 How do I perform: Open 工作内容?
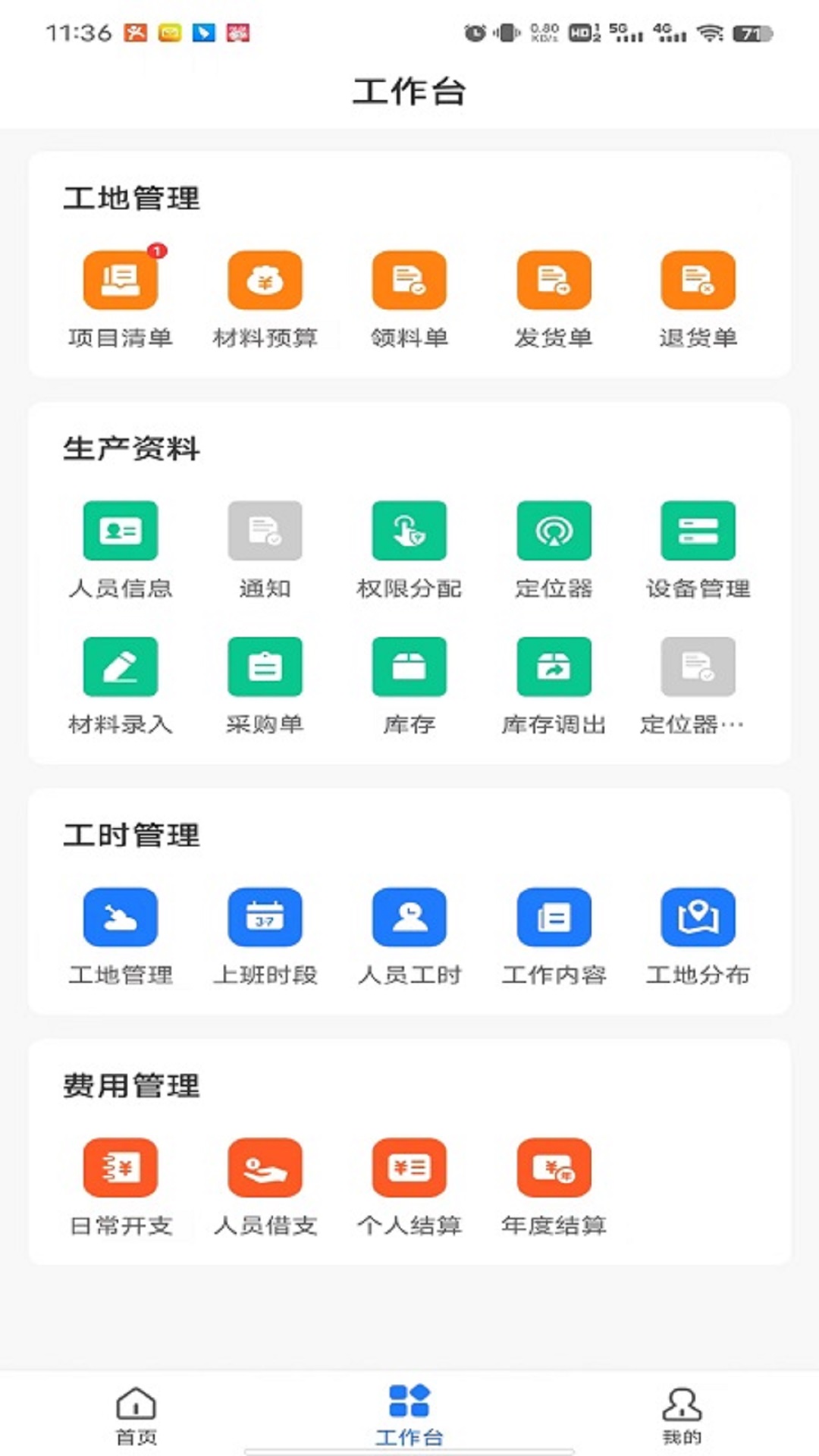tap(554, 918)
